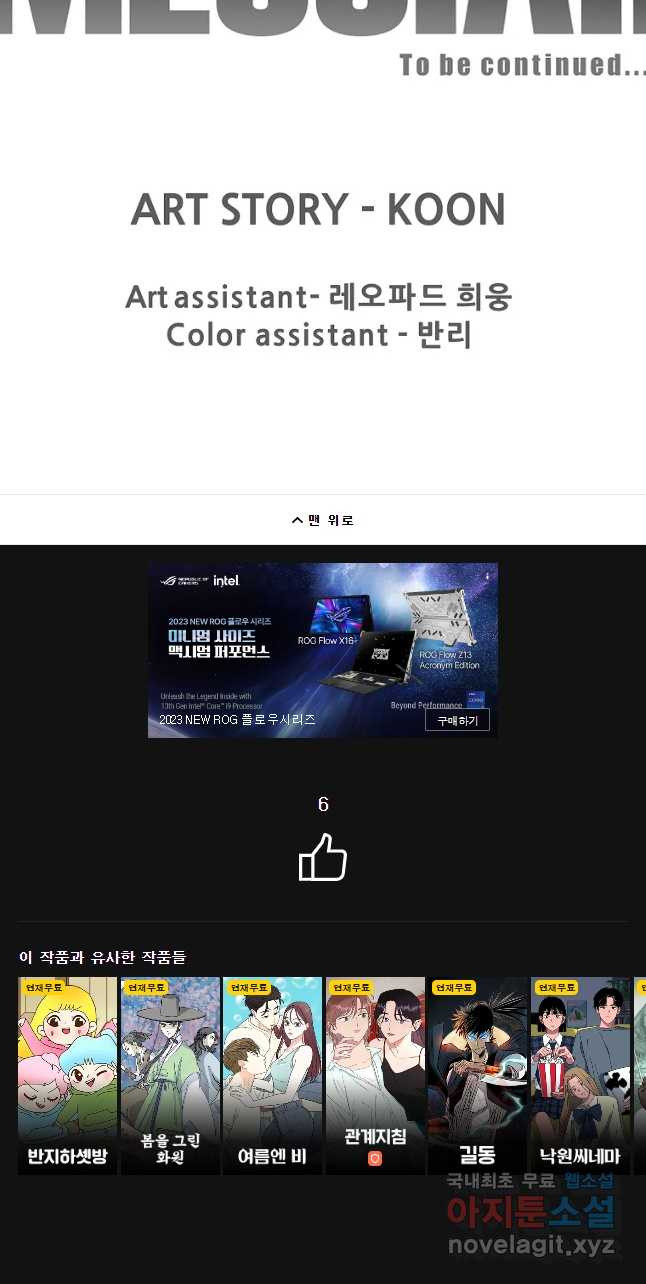Viewport: 646px width, 1284px height.
Task: Open the 여름엔 비 webtoon
Action: (272, 1075)
